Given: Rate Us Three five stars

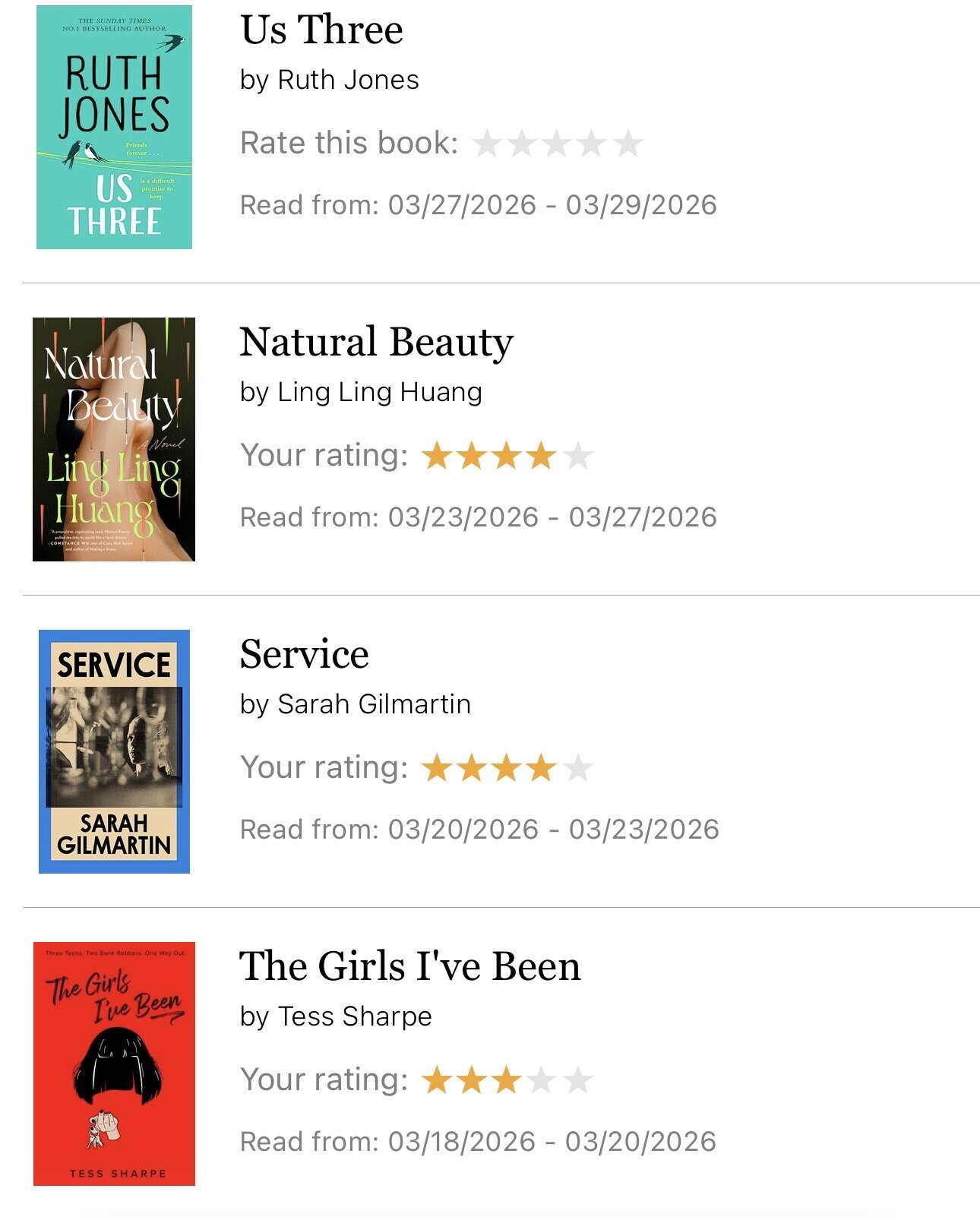Looking at the screenshot, I should click(628, 144).
